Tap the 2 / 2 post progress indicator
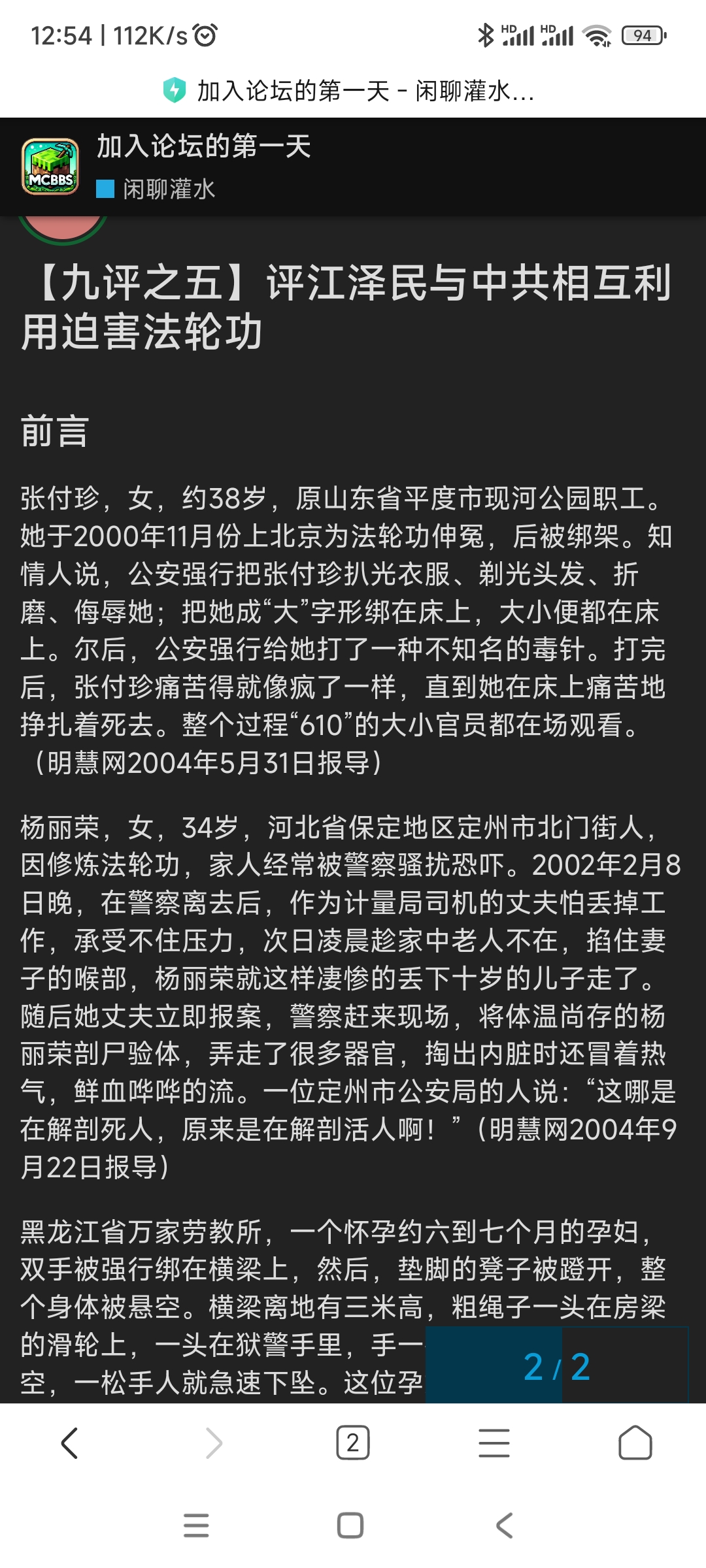The height and width of the screenshot is (1568, 706). (556, 1367)
